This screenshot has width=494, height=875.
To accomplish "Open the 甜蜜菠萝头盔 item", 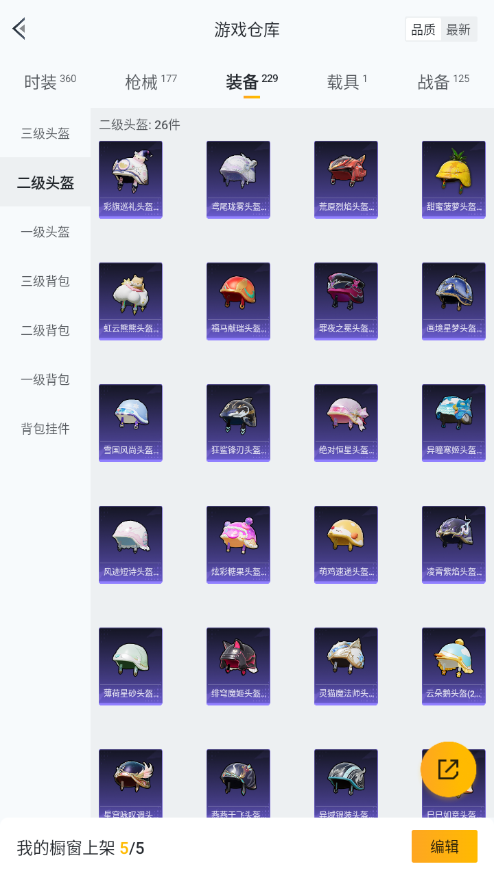I will coord(453,179).
